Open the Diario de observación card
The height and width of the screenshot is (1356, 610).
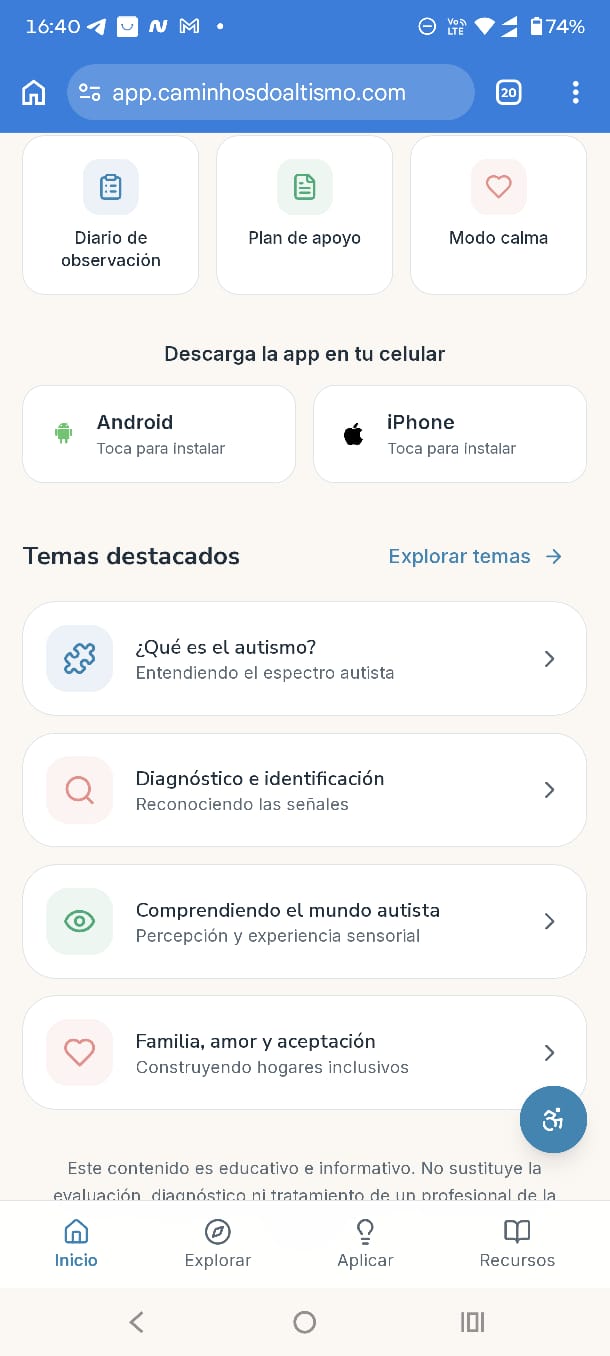(111, 215)
